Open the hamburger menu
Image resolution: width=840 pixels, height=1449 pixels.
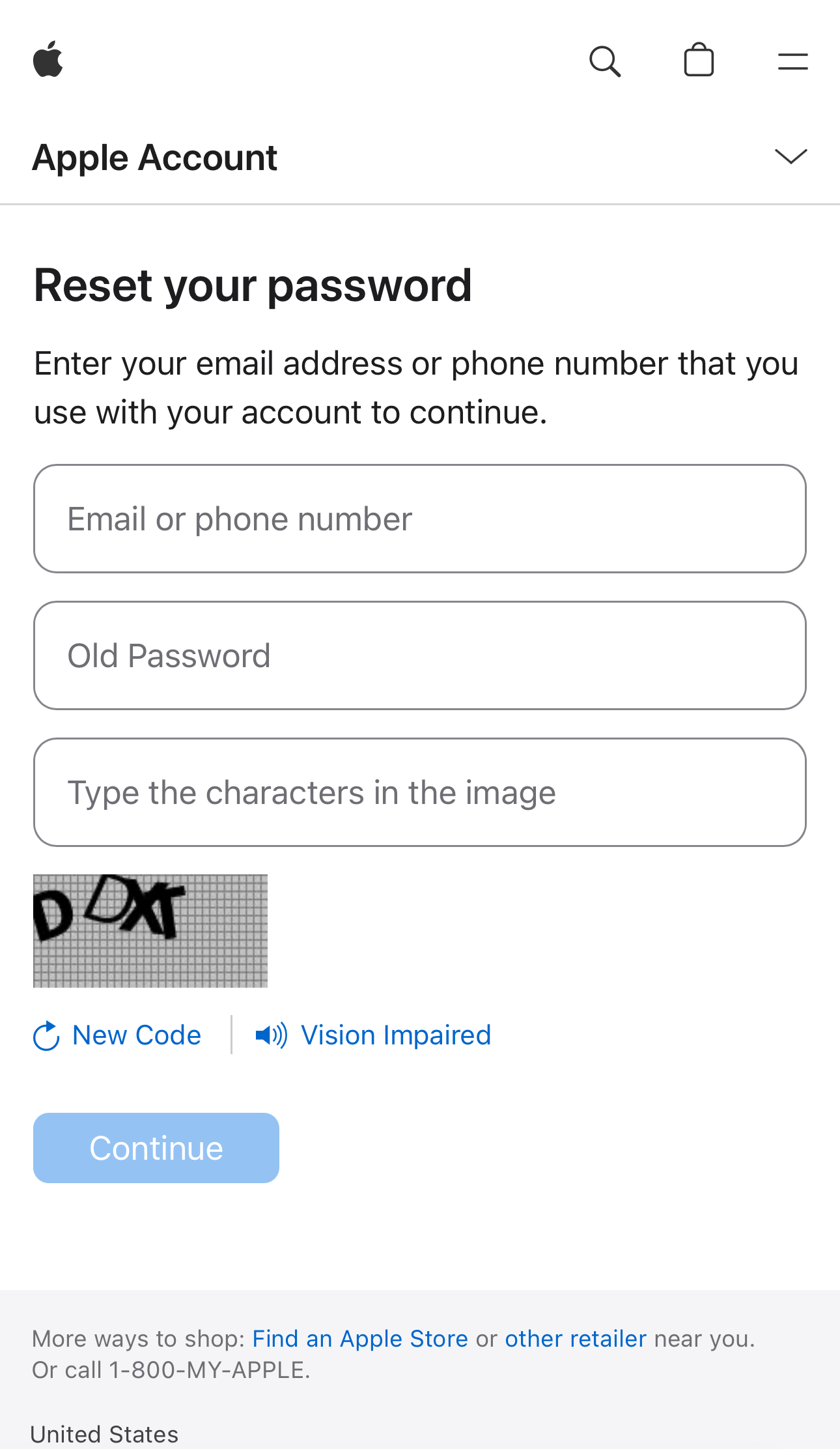tap(792, 61)
